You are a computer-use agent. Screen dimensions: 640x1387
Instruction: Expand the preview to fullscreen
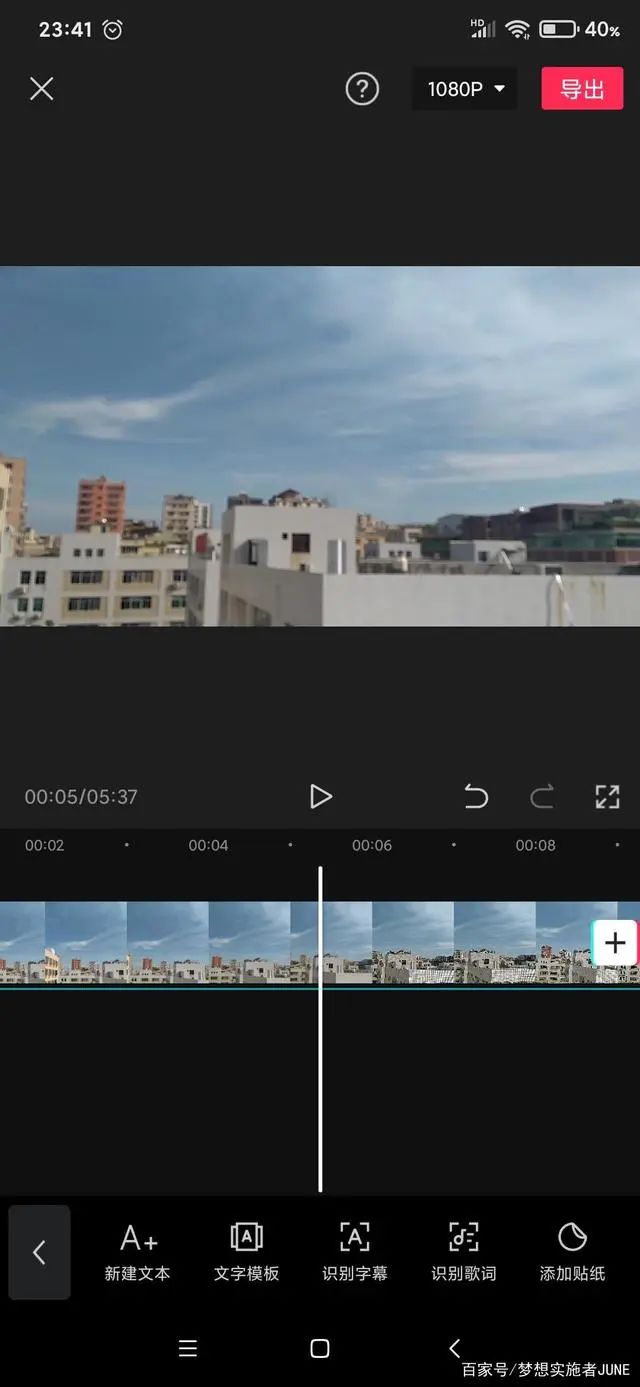[x=607, y=797]
